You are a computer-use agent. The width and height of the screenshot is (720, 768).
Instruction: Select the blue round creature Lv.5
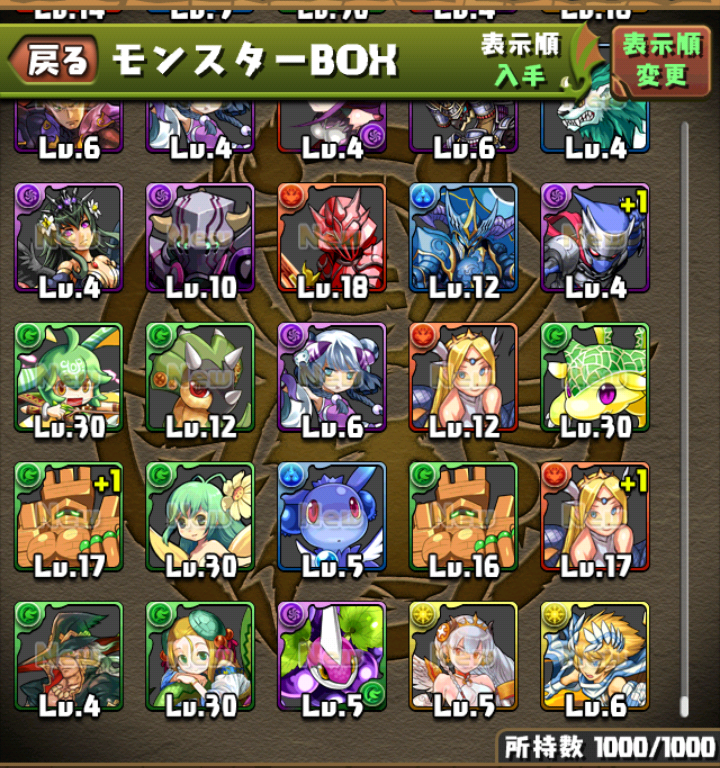click(331, 517)
